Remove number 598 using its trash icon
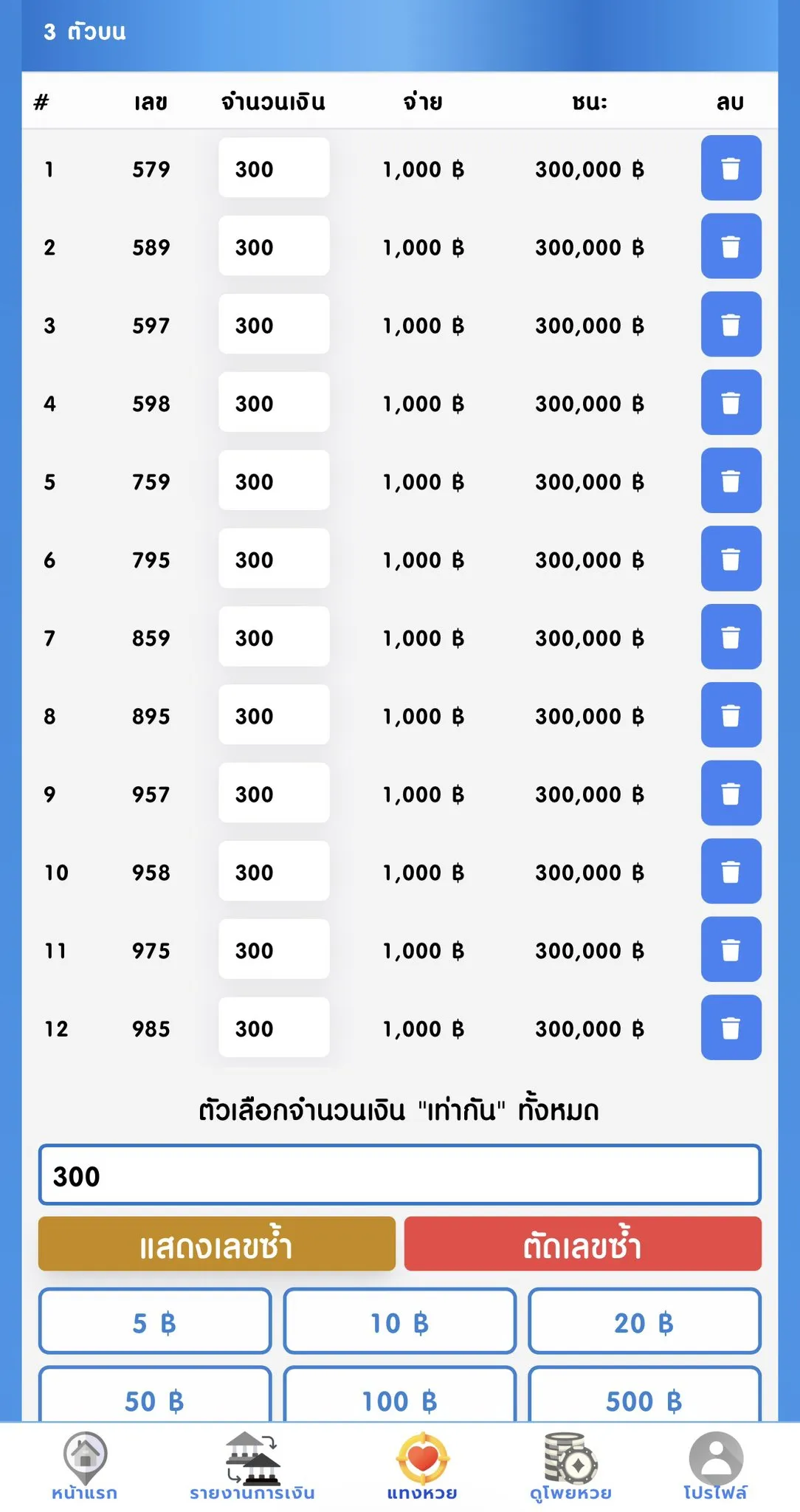 point(731,403)
